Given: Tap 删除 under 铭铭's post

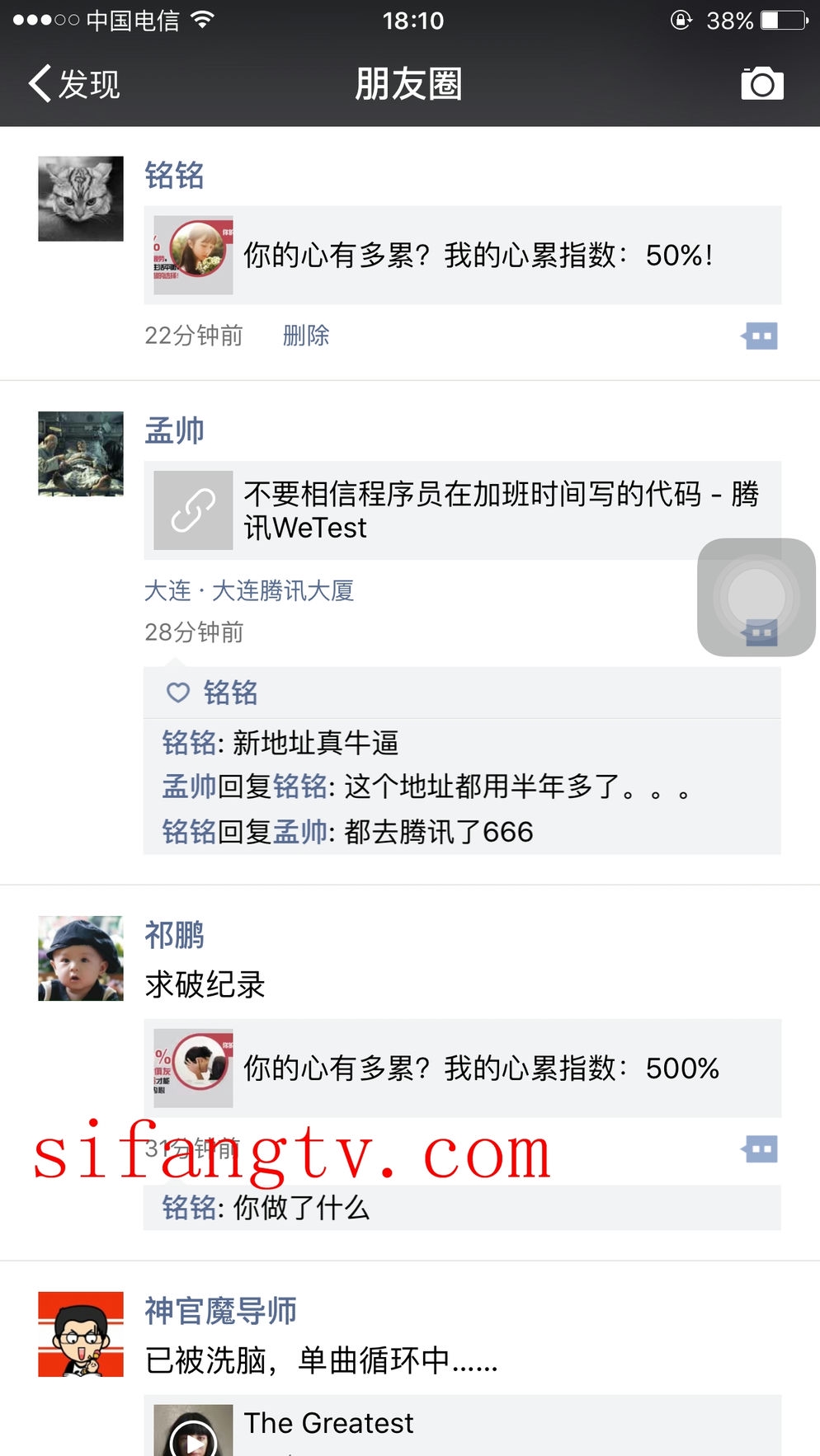Looking at the screenshot, I should [x=306, y=336].
